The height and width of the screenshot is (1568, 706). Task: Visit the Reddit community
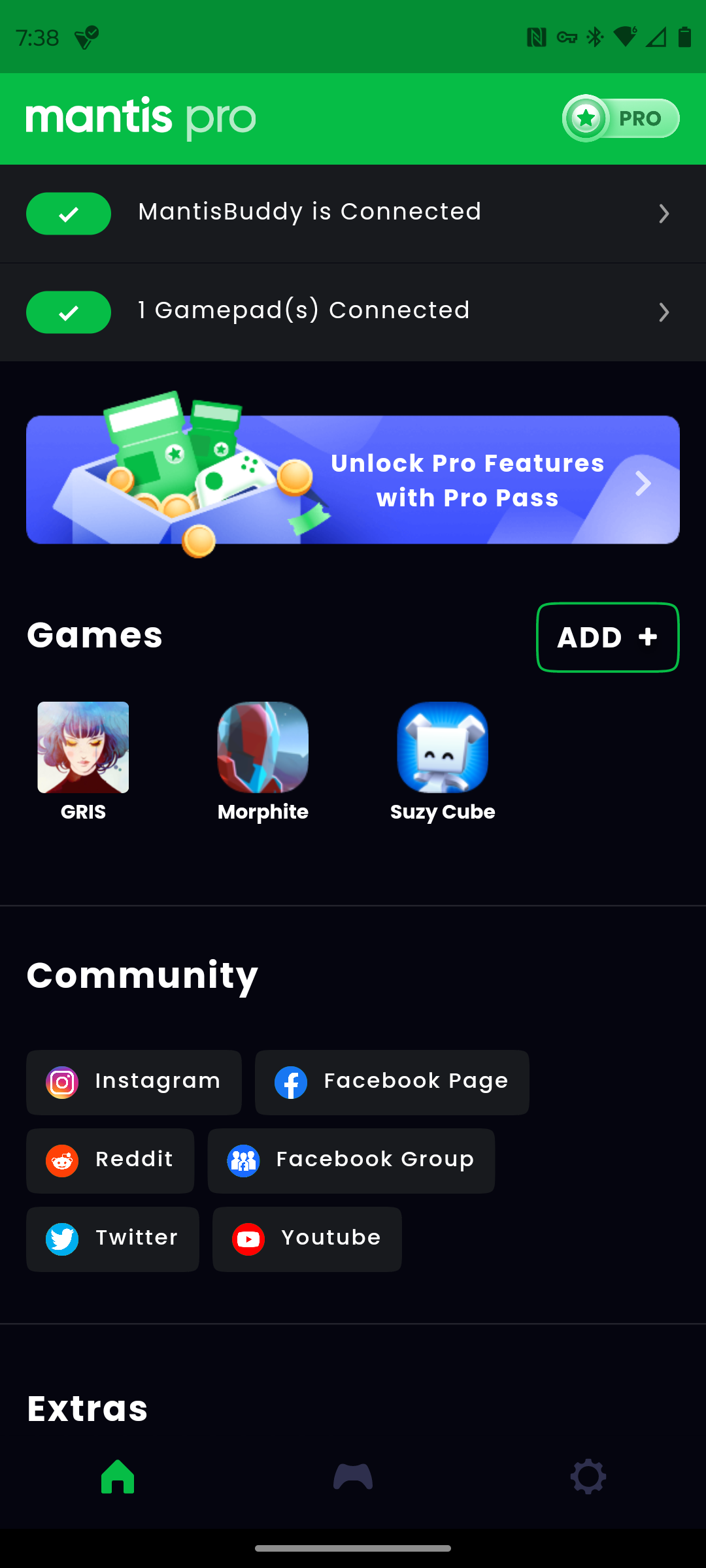pos(110,1160)
